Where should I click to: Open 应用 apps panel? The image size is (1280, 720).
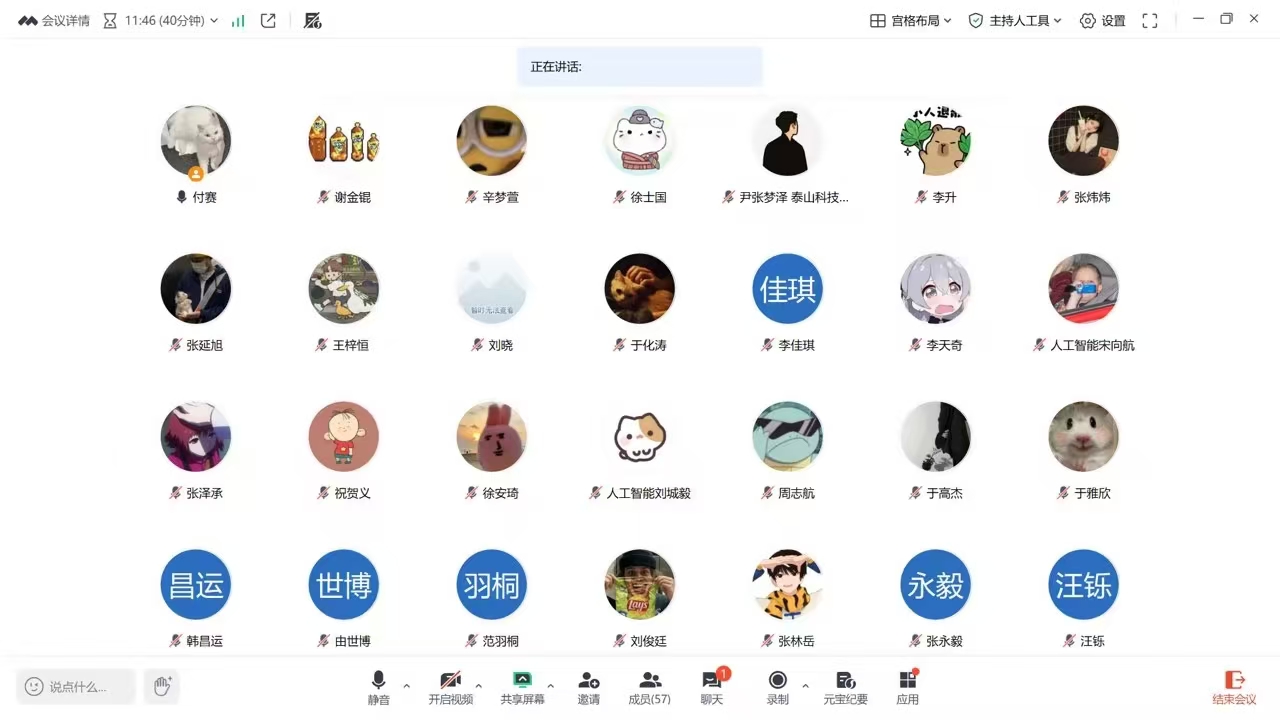(x=907, y=687)
